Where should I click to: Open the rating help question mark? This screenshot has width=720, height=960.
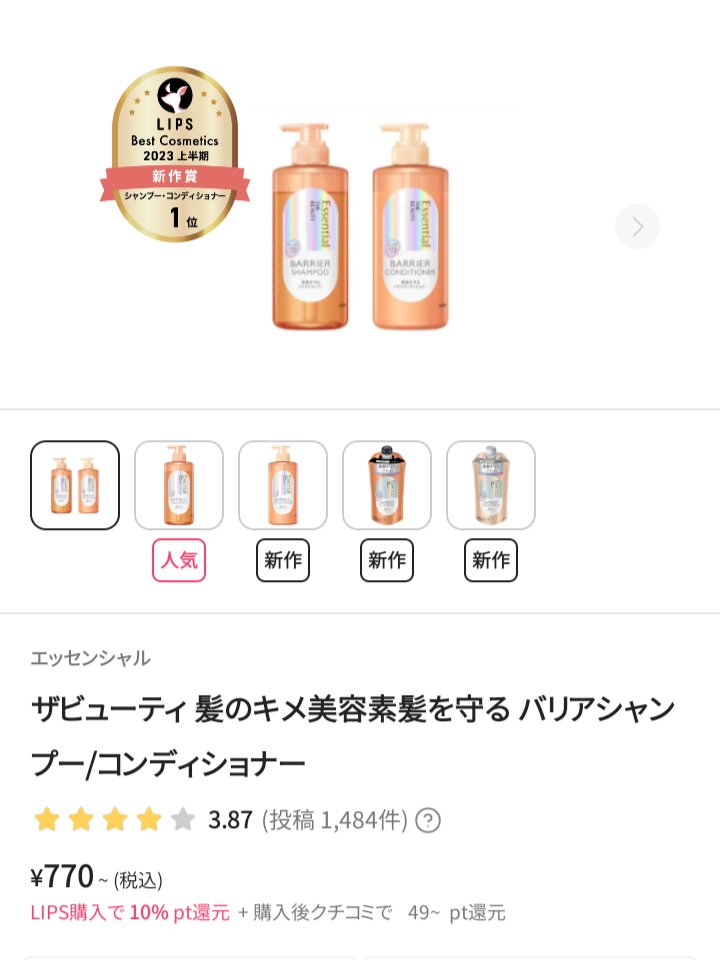click(428, 821)
